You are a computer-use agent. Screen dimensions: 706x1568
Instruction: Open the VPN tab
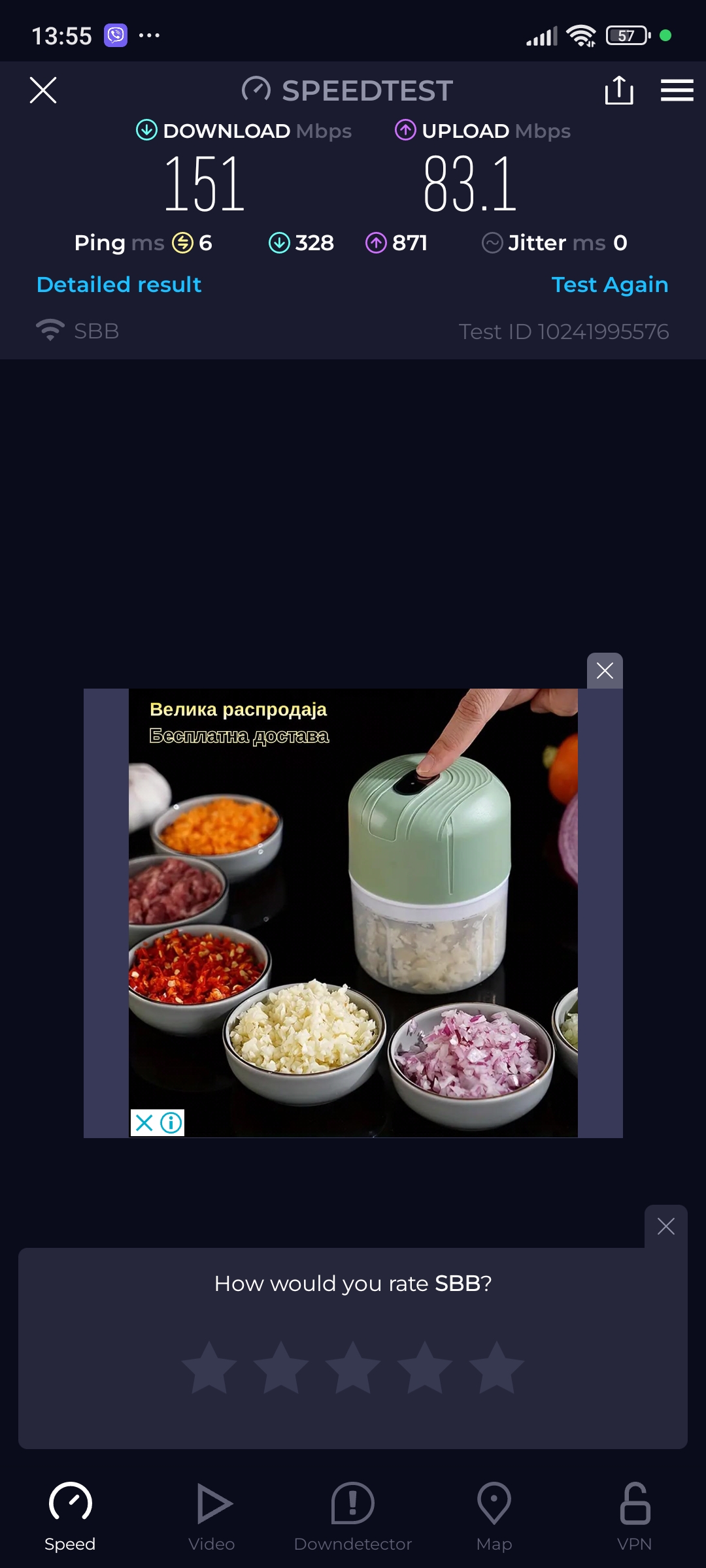point(635,1516)
